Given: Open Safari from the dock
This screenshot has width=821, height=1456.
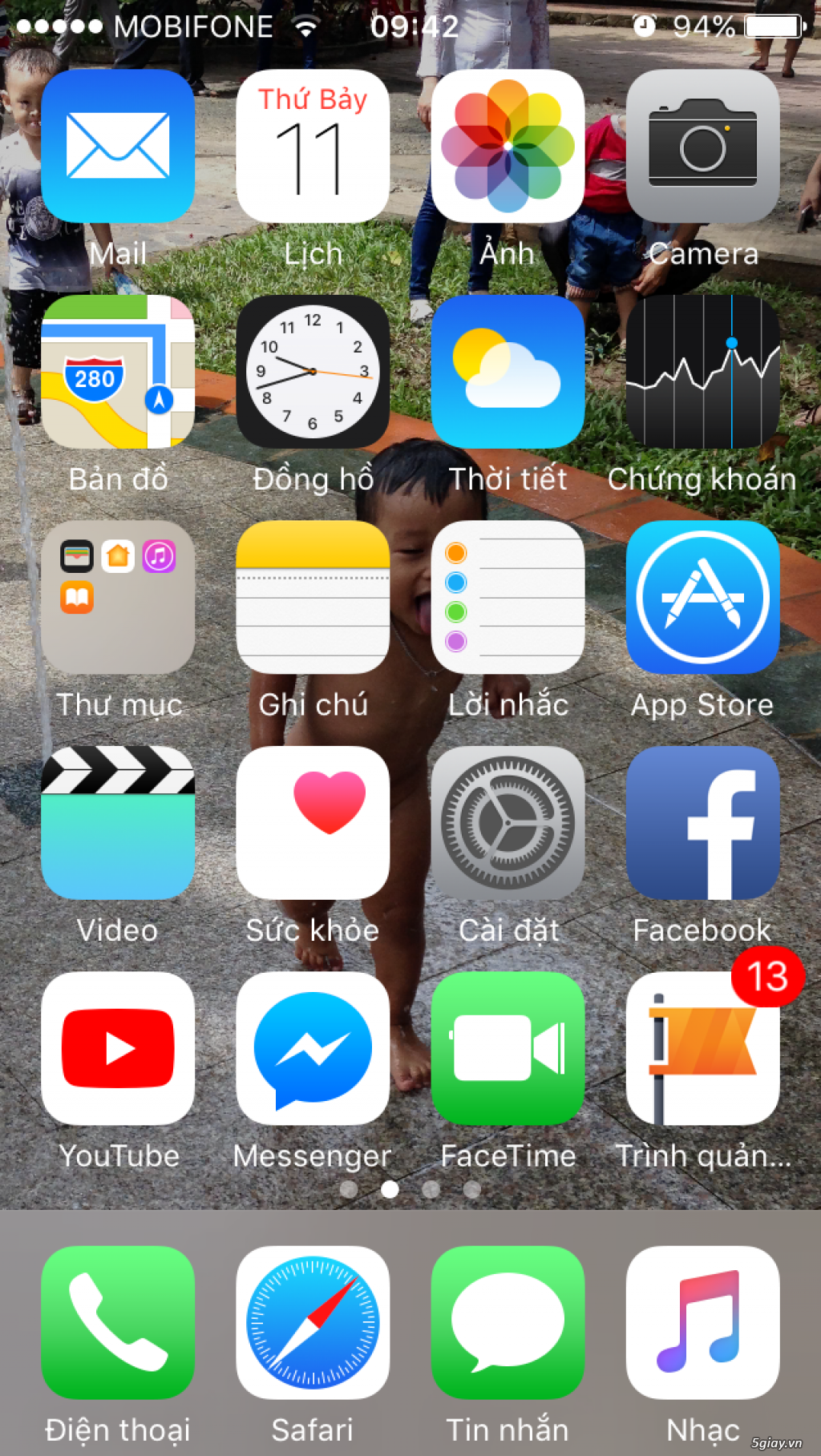Looking at the screenshot, I should coord(313,1322).
